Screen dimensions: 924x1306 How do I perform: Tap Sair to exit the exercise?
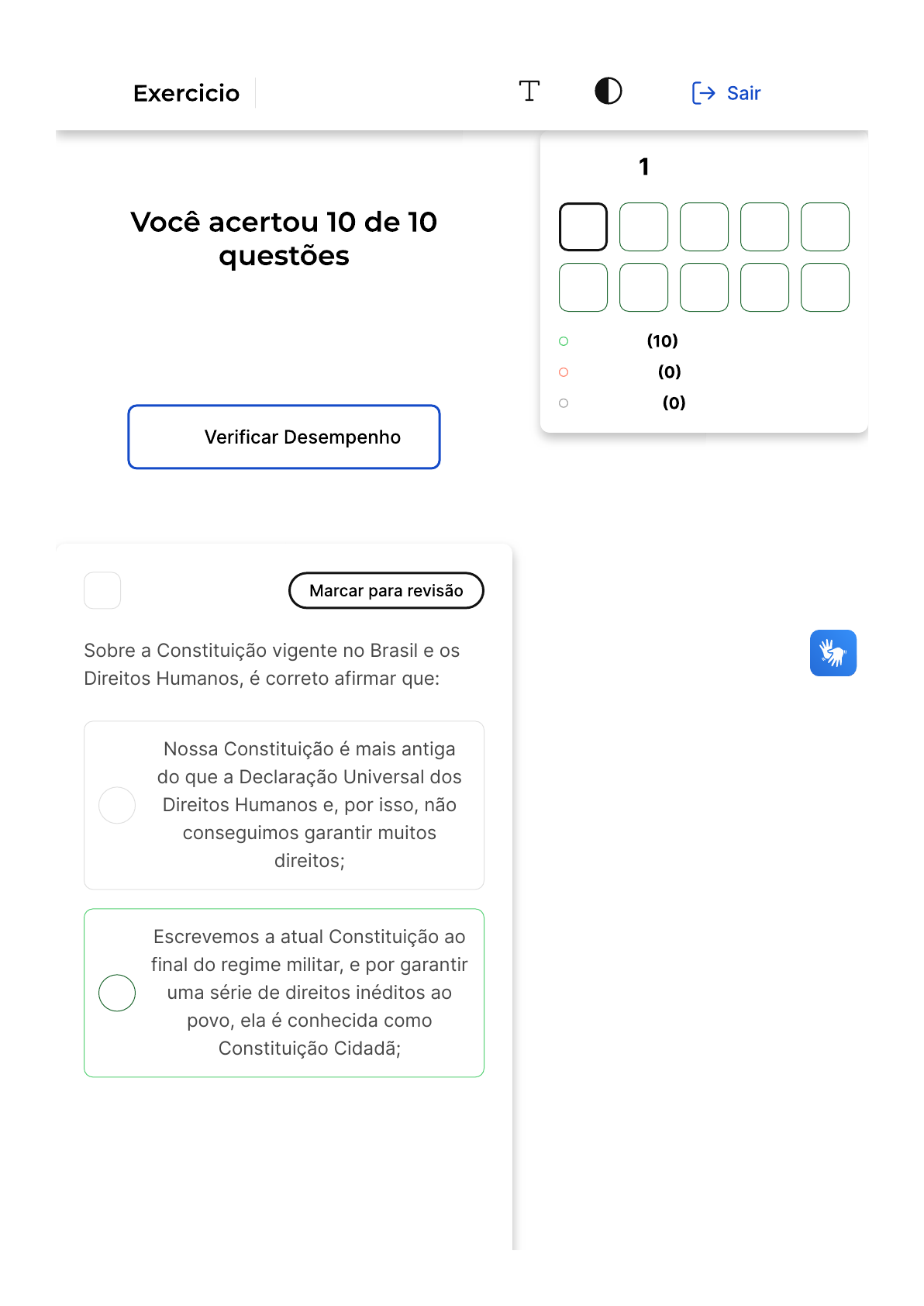tap(726, 93)
